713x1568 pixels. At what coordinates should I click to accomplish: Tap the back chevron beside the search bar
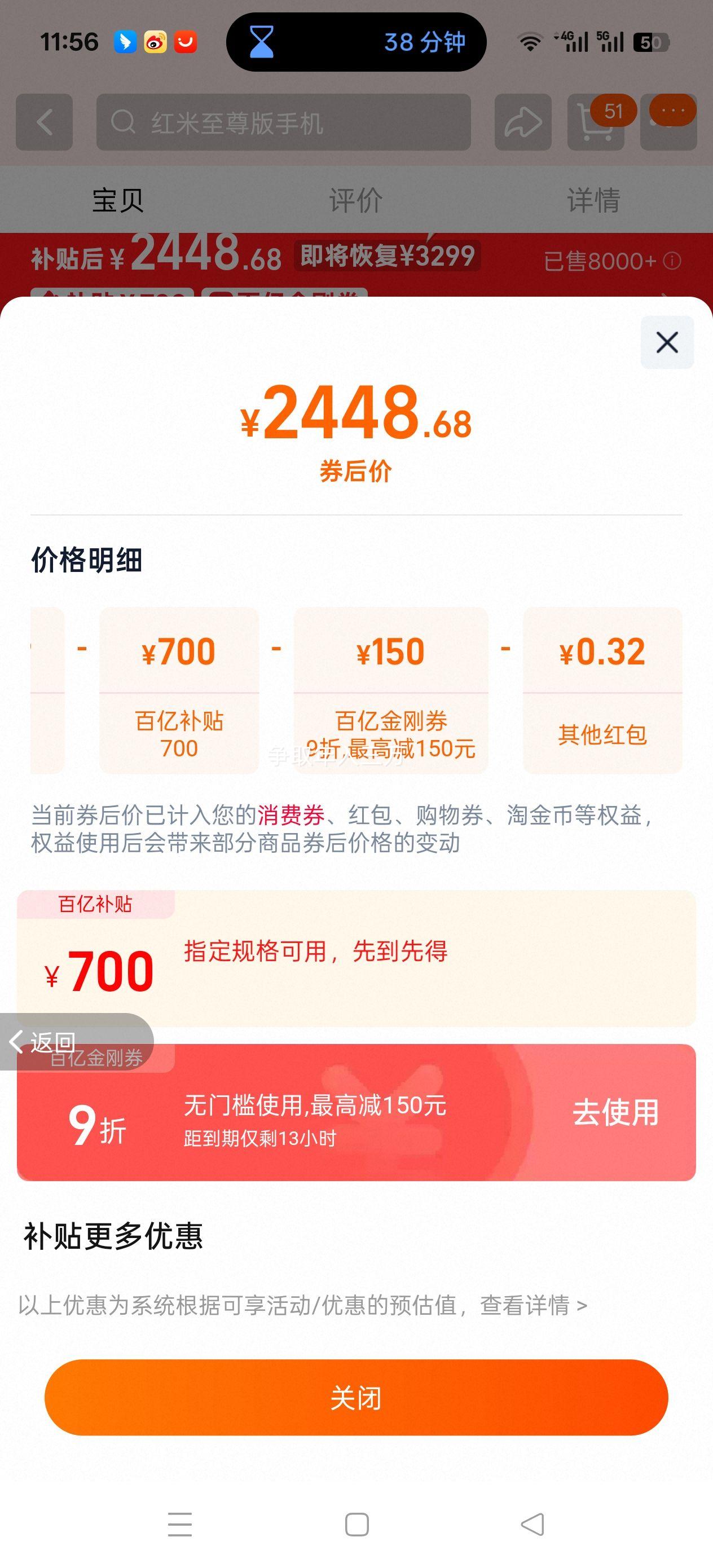click(x=44, y=122)
